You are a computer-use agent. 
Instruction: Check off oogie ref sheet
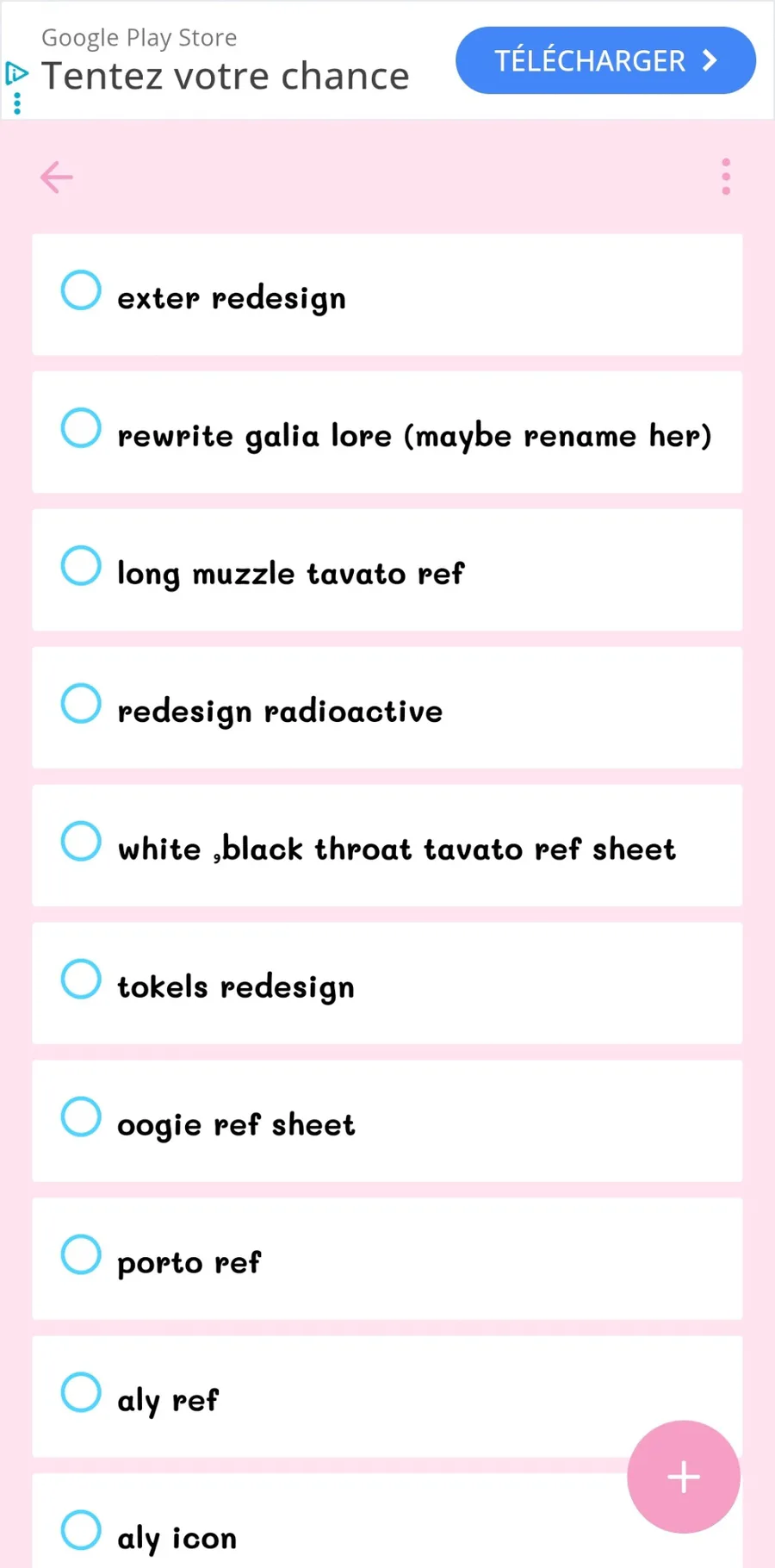click(81, 1117)
